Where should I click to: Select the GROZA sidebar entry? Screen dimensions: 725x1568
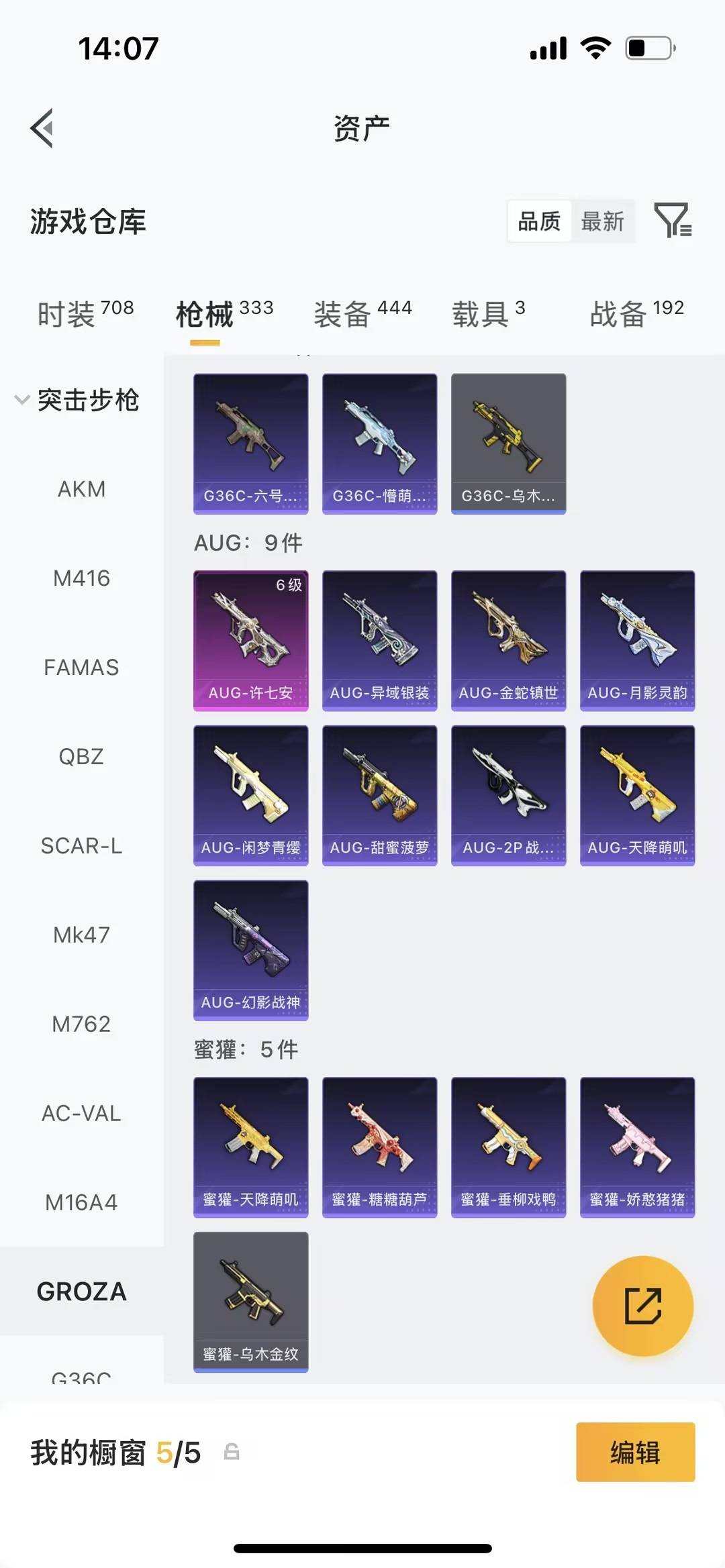click(x=82, y=1292)
